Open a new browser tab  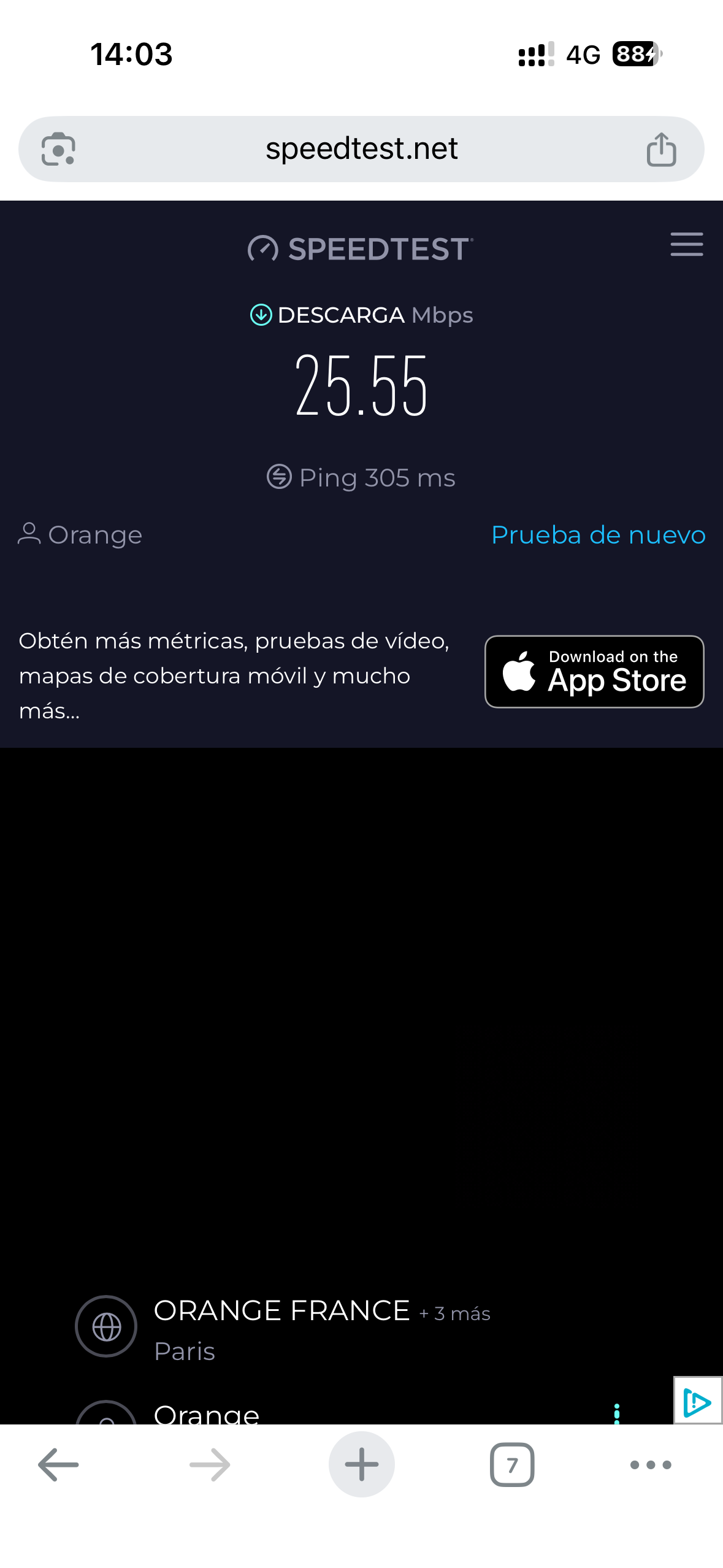pos(361,1465)
